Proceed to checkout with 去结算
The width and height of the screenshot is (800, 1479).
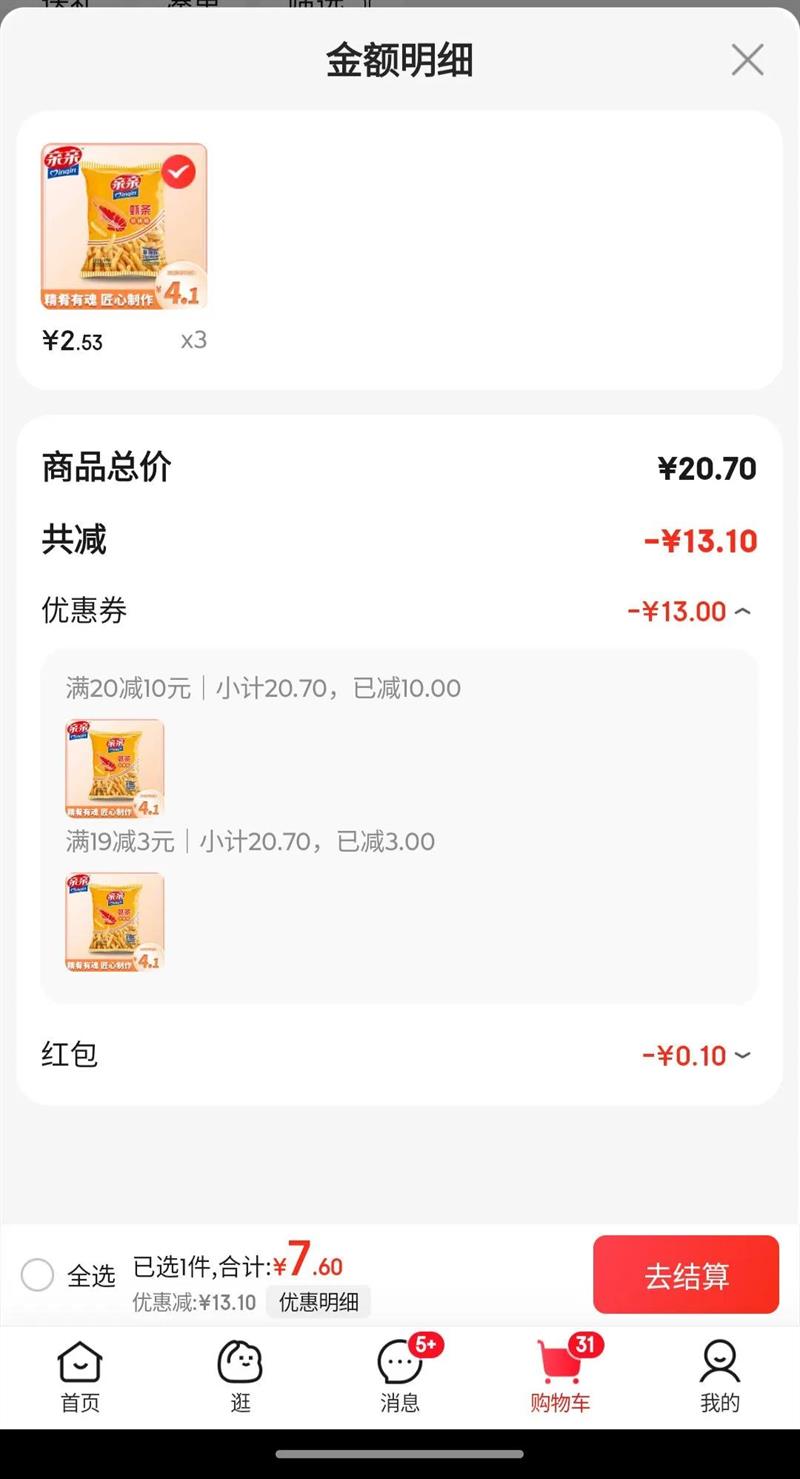coord(685,1275)
